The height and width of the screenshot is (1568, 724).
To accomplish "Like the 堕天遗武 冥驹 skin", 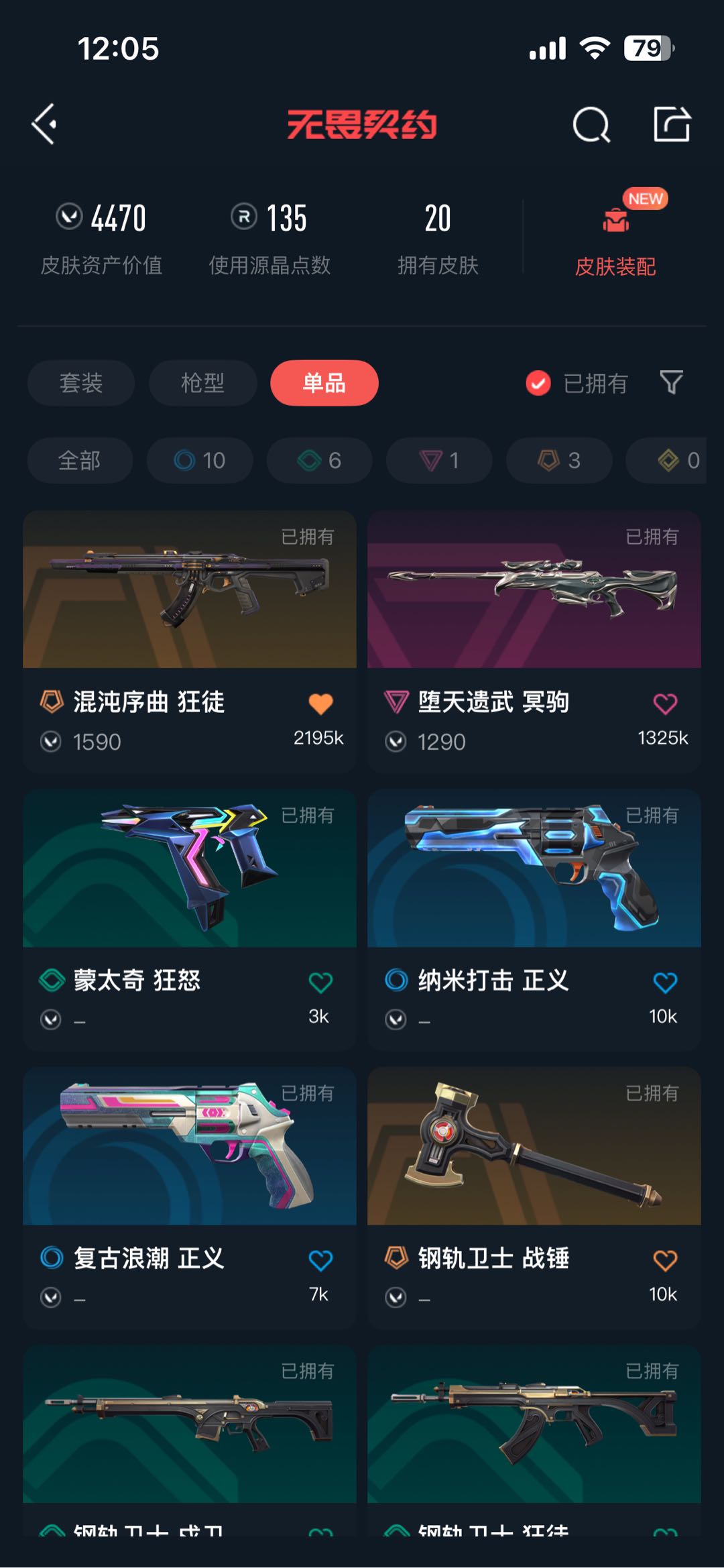I will pos(665,704).
